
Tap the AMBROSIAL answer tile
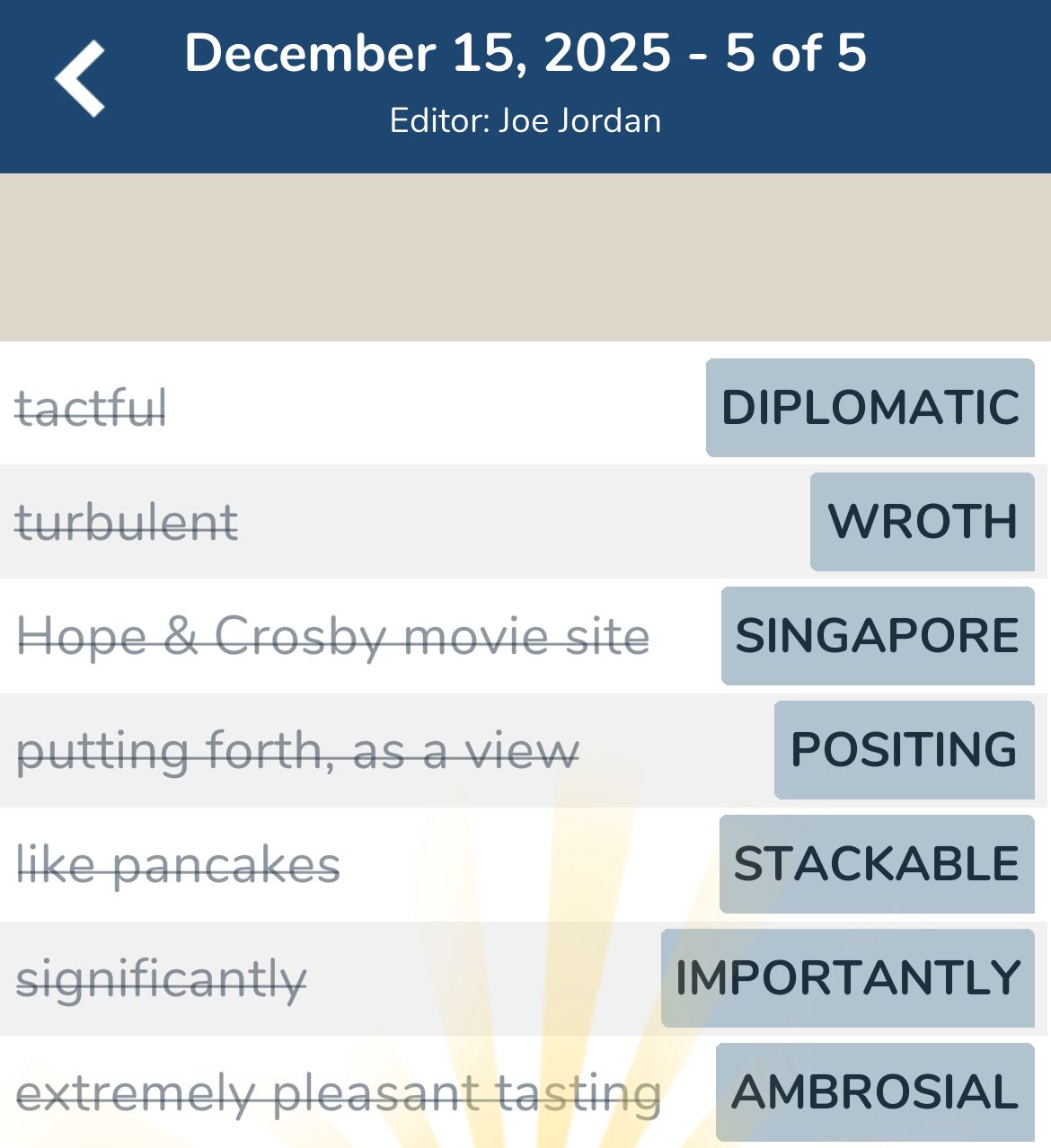tap(872, 1091)
